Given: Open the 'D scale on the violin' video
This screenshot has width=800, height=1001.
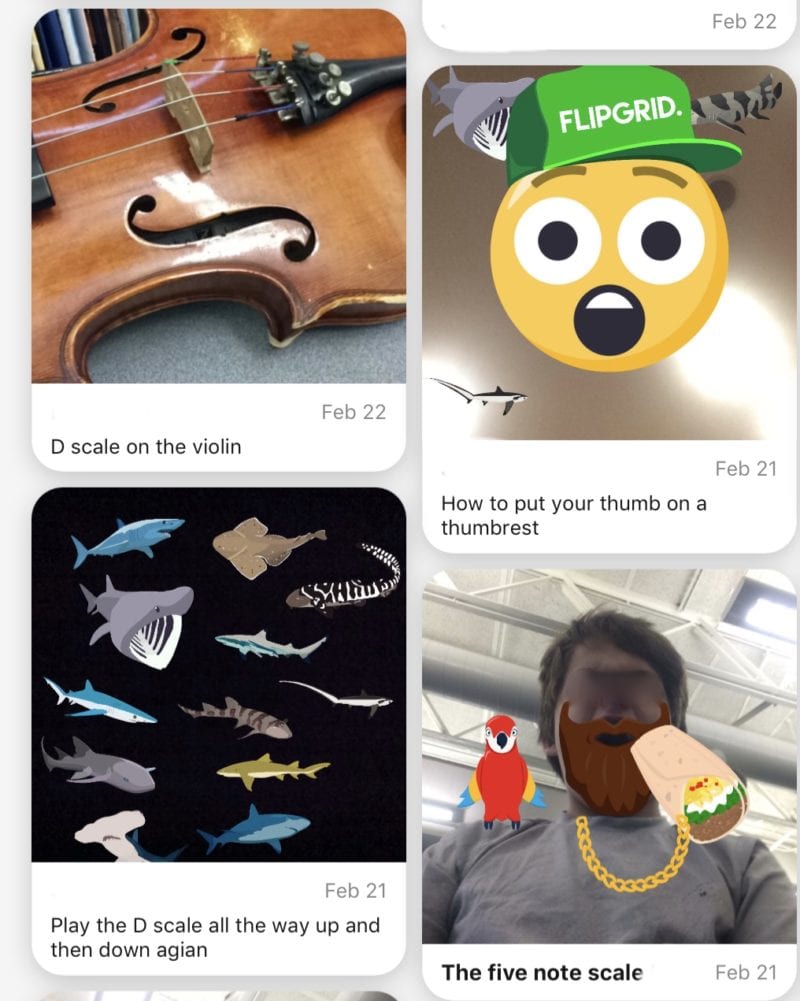Looking at the screenshot, I should [x=218, y=200].
